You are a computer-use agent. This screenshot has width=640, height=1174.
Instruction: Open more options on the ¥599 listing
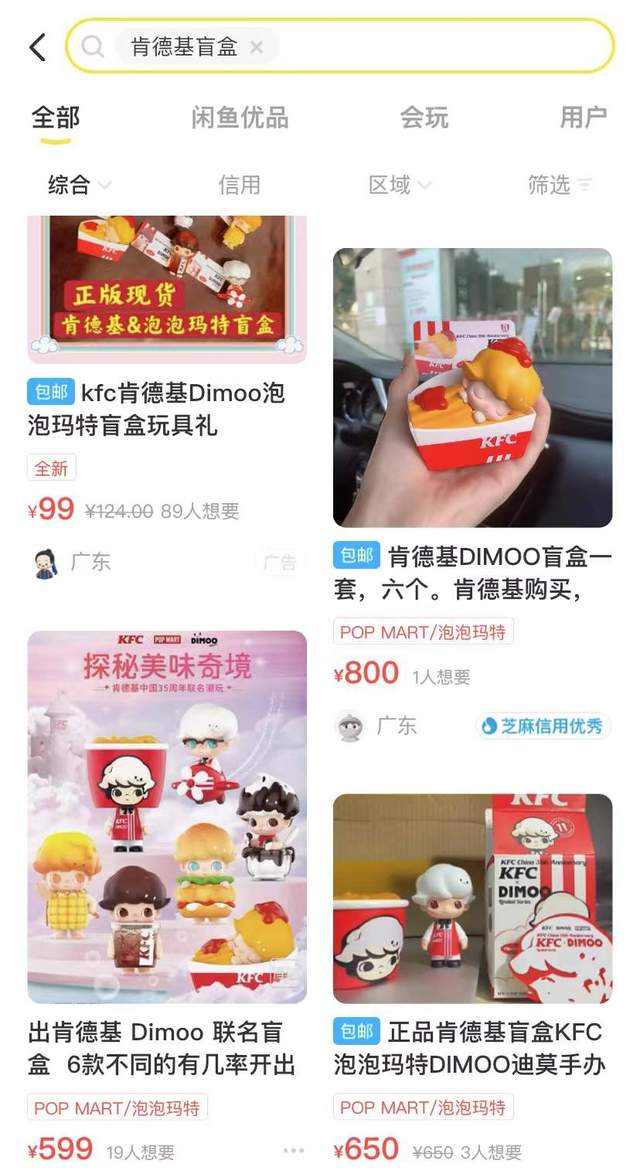(293, 1150)
